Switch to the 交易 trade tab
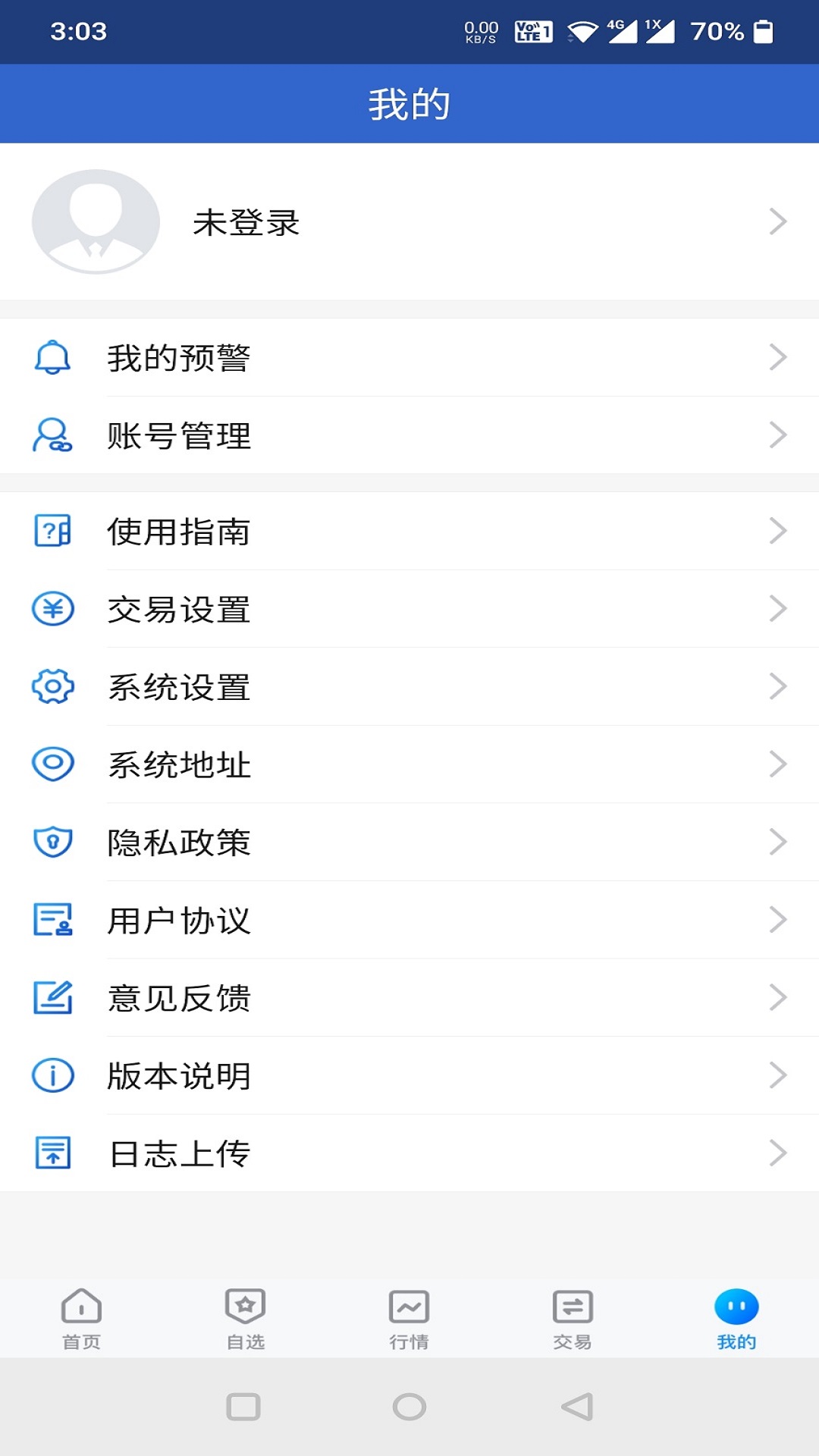The image size is (819, 1456). pos(573,1319)
